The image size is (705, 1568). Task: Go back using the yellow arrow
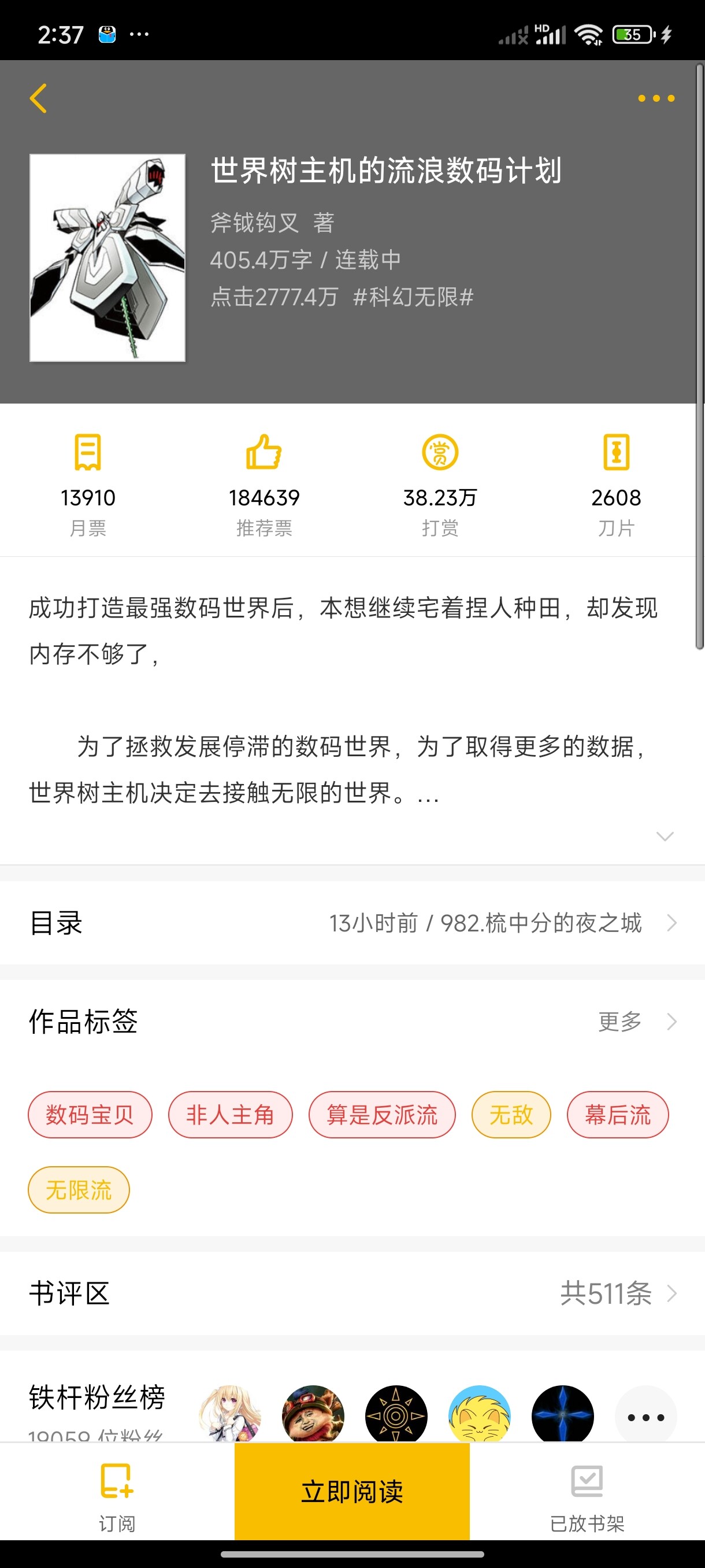(38, 98)
